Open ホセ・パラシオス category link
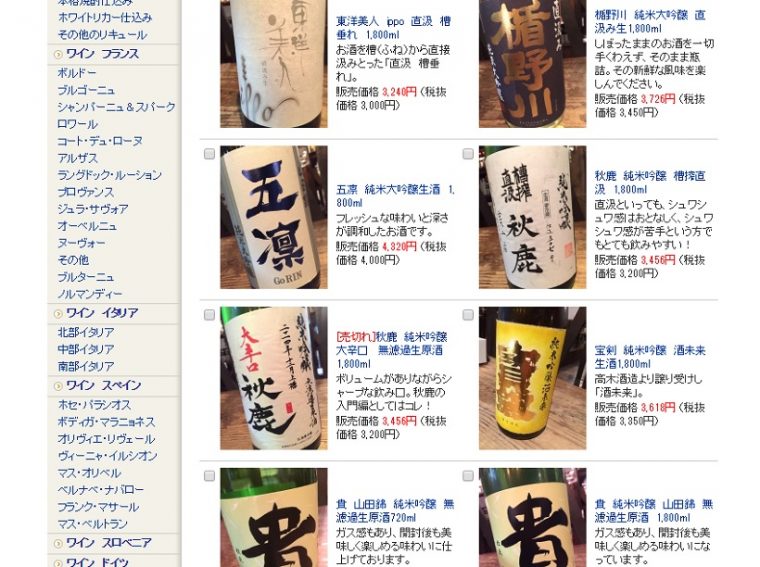Screen dimensions: 760x567 [94, 404]
